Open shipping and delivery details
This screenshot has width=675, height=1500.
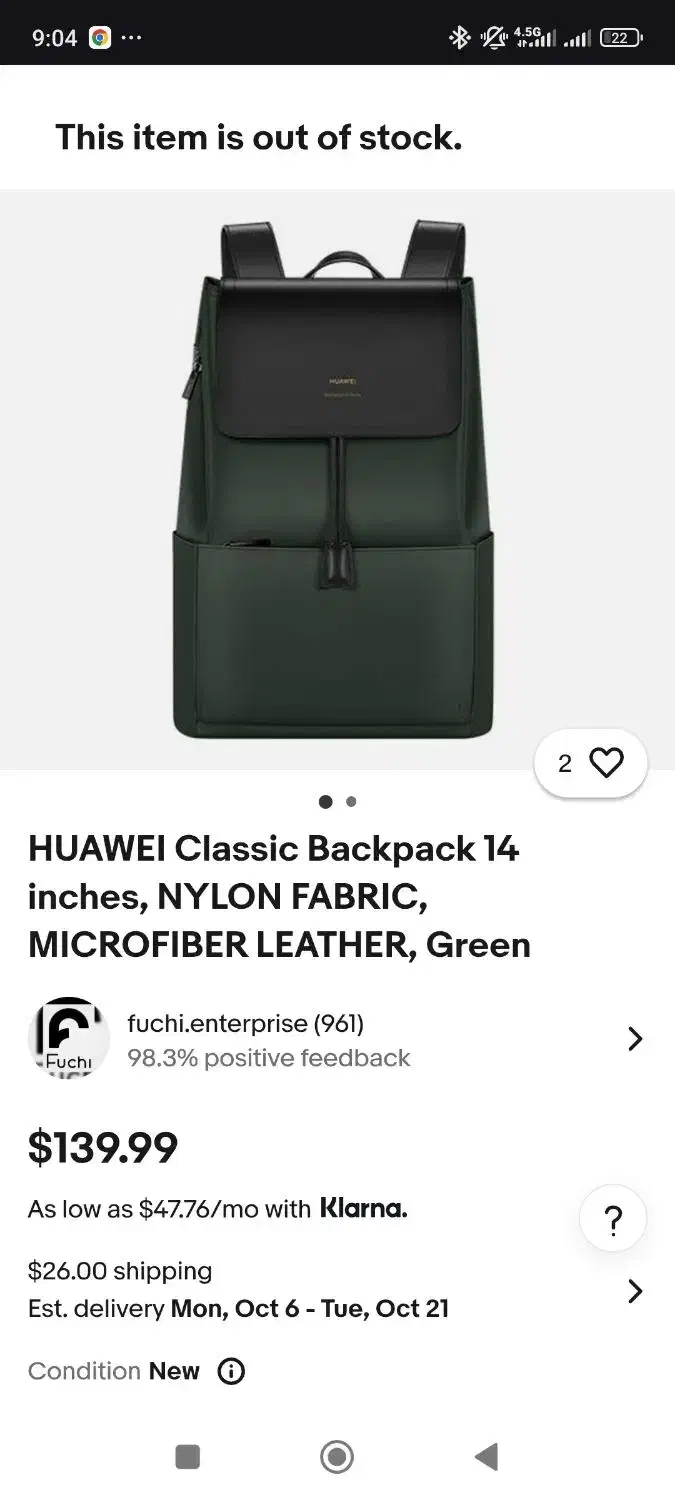click(x=634, y=1291)
